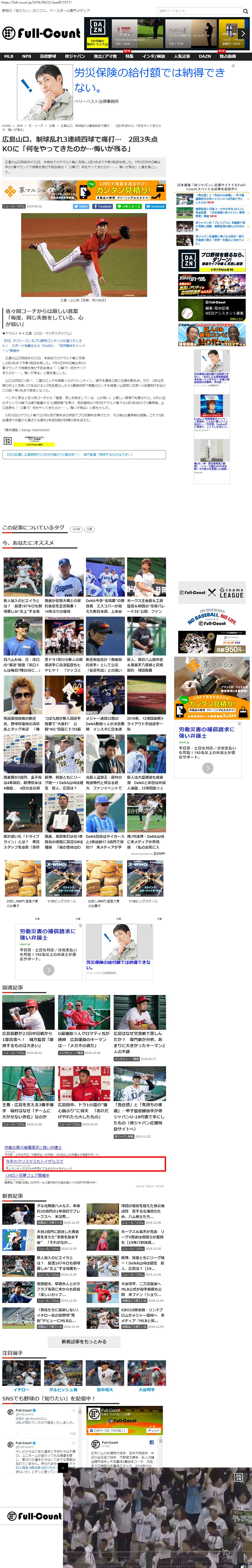Go to the MLB section
The image size is (252, 1568).
pos(9,57)
